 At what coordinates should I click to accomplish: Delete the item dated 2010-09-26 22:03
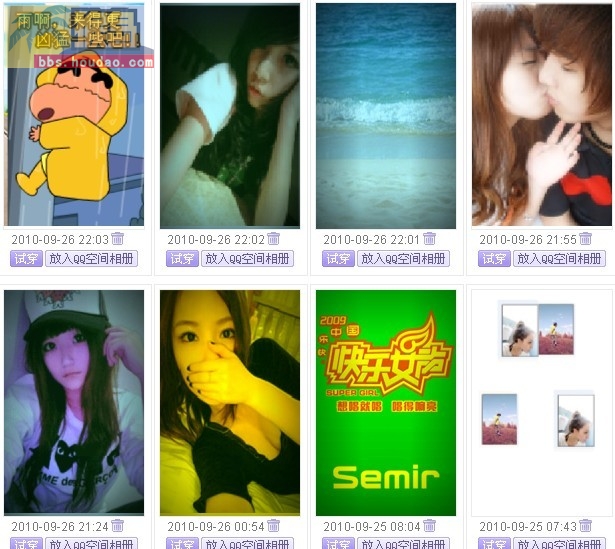coord(118,239)
